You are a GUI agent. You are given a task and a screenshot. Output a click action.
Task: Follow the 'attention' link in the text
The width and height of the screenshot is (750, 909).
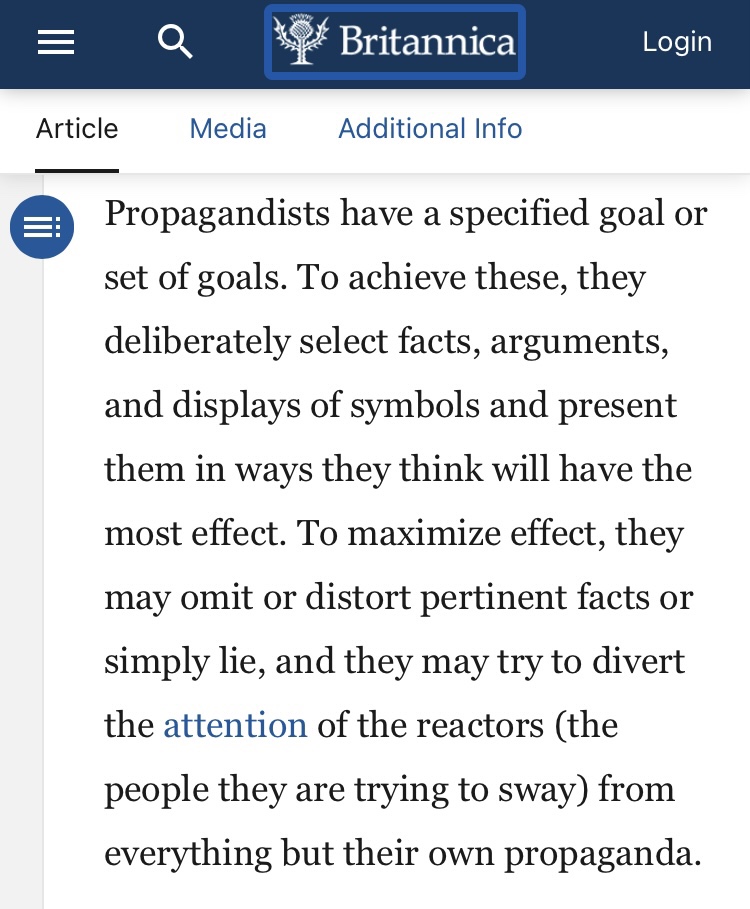pos(235,724)
